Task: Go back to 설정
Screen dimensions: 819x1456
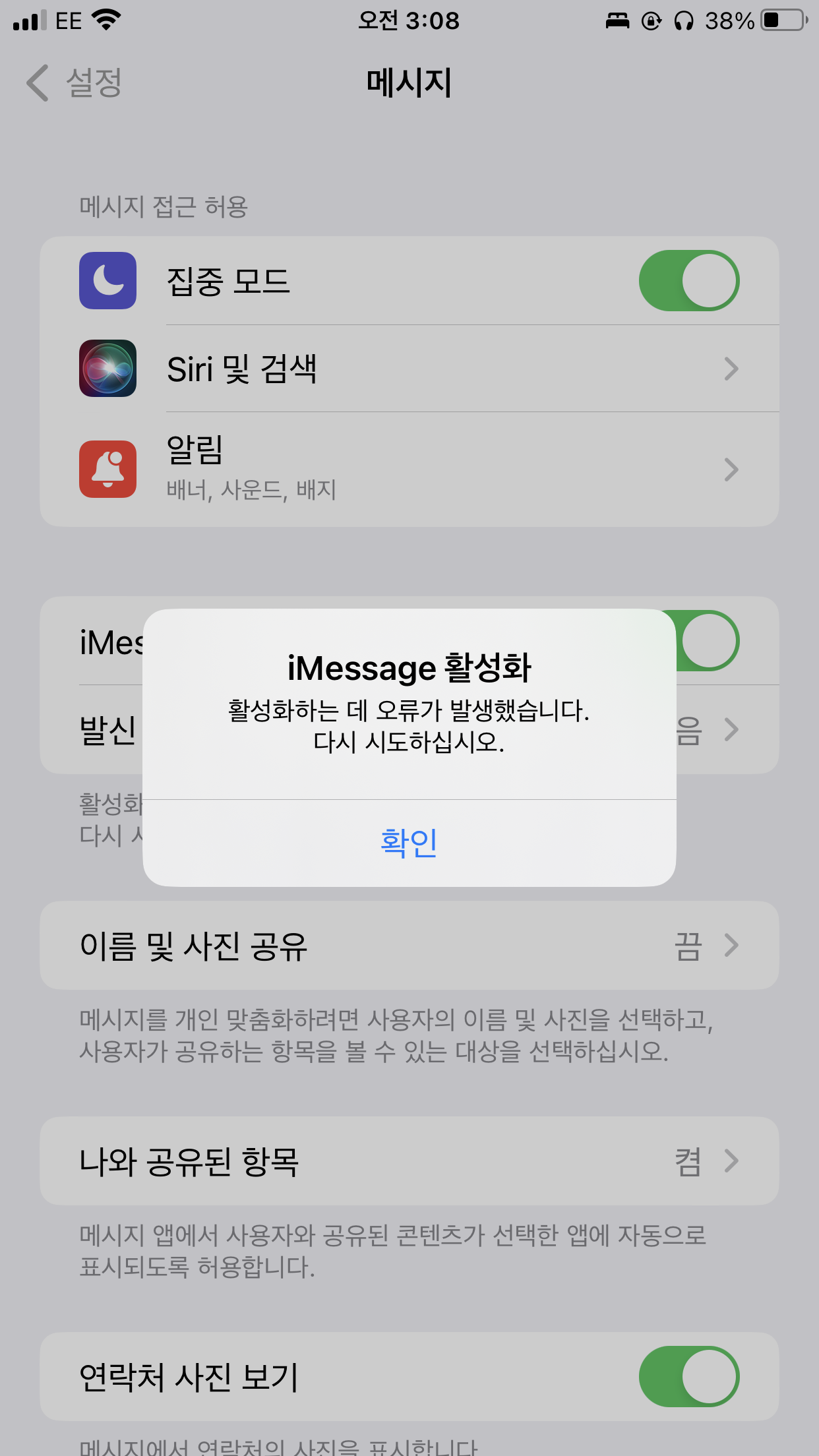Action: tap(74, 83)
